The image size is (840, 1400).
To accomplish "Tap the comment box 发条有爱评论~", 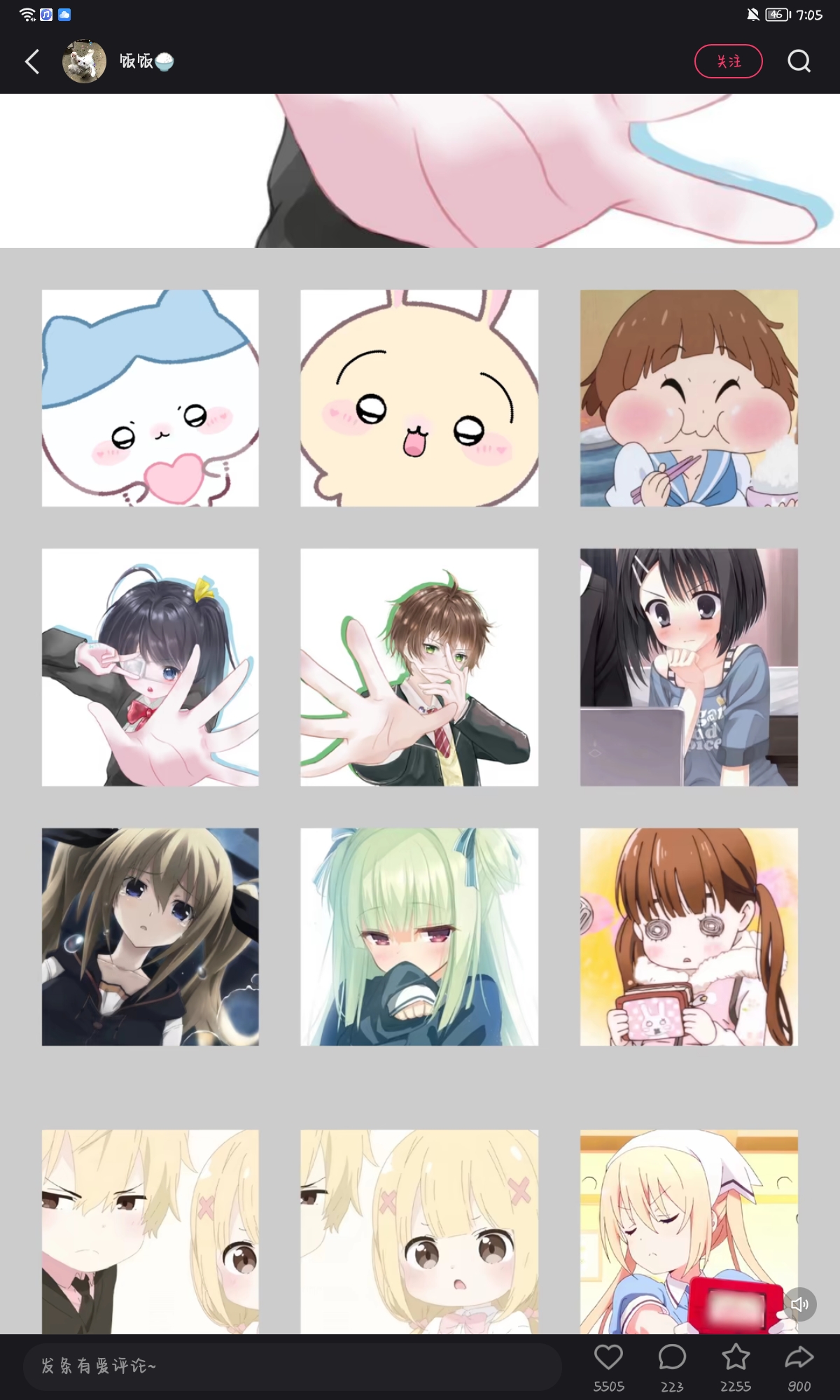I will 292,1366.
